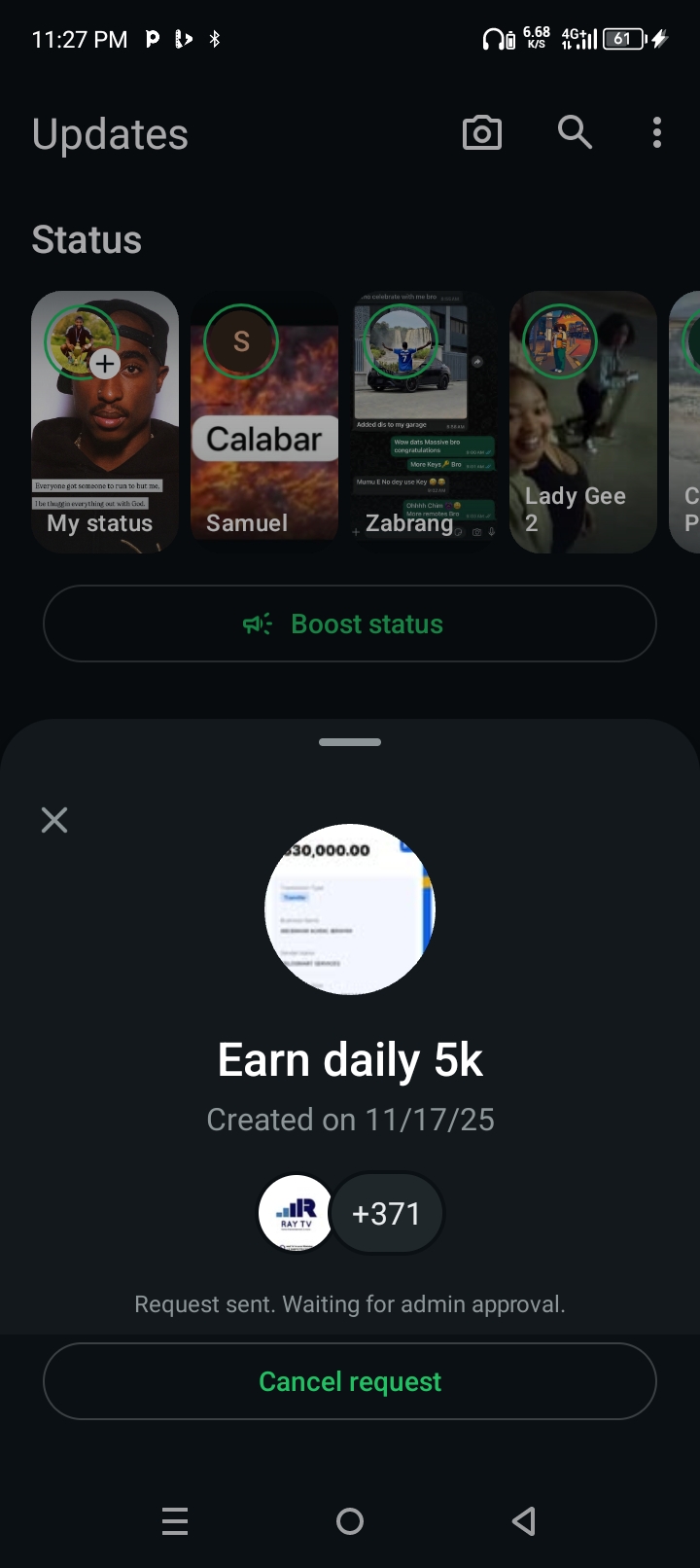The height and width of the screenshot is (1568, 700).
Task: Open the camera from Updates header
Action: pos(482,132)
